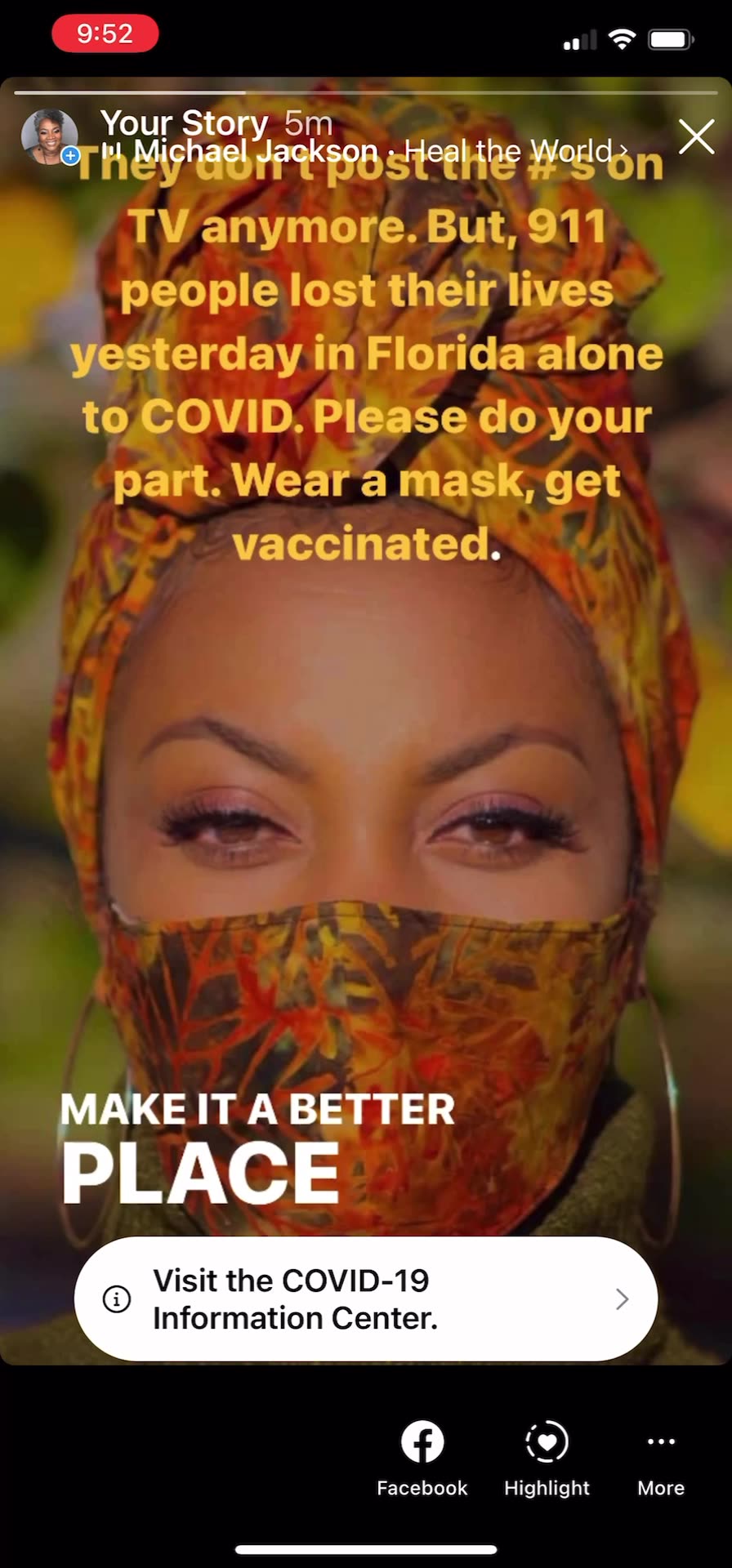The width and height of the screenshot is (732, 1568).
Task: Tap the Your Story profile picture
Action: pyautogui.click(x=49, y=136)
